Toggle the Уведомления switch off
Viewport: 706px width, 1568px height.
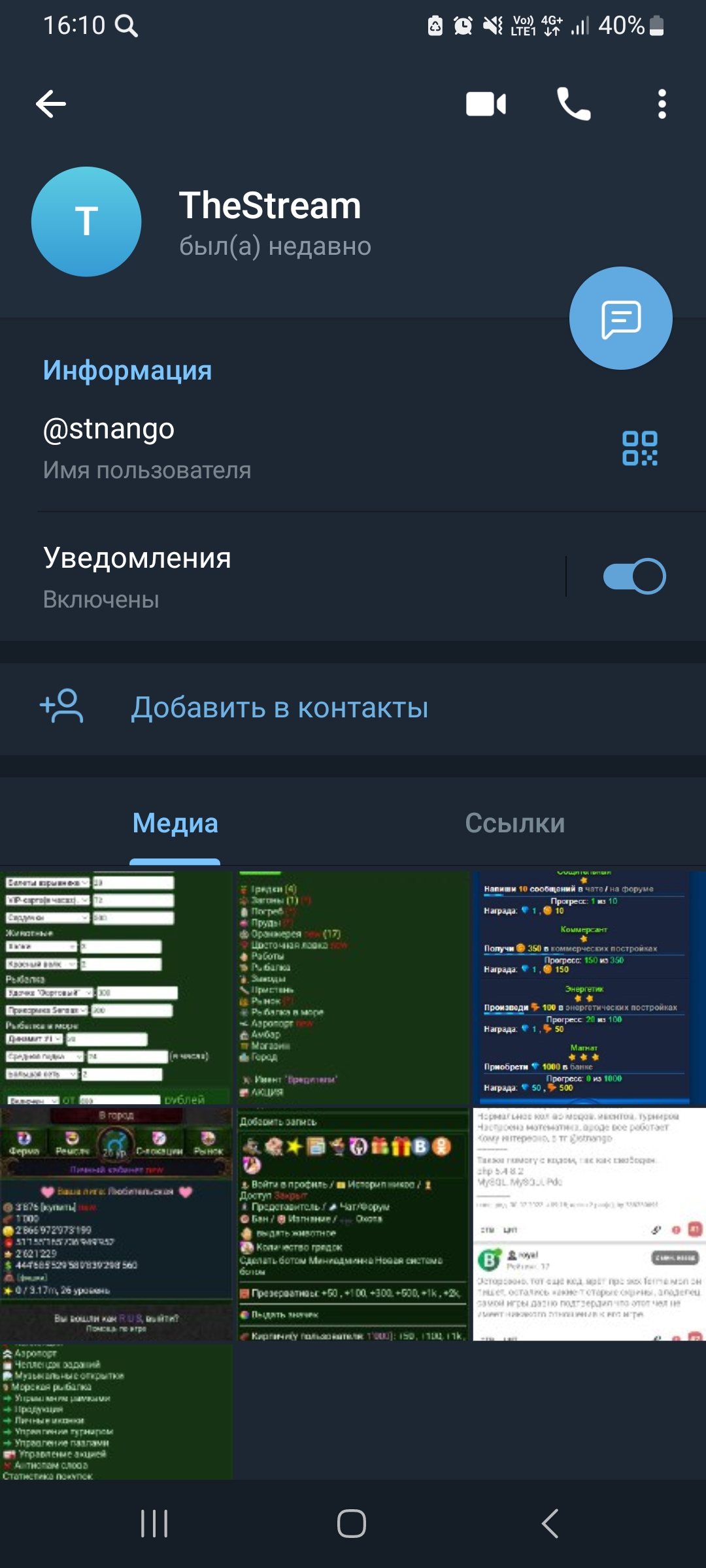634,576
